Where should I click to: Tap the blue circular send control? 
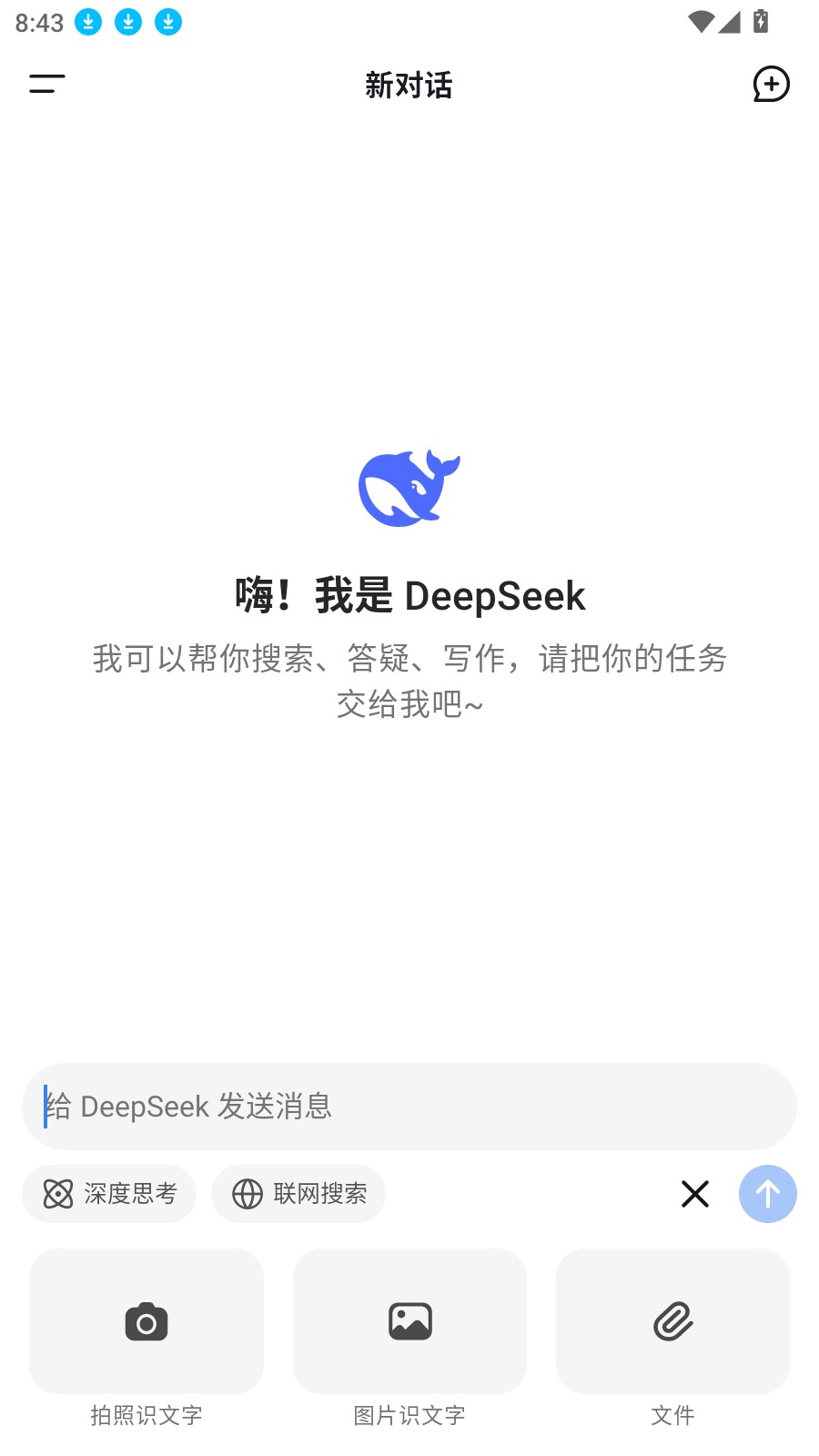(767, 1194)
